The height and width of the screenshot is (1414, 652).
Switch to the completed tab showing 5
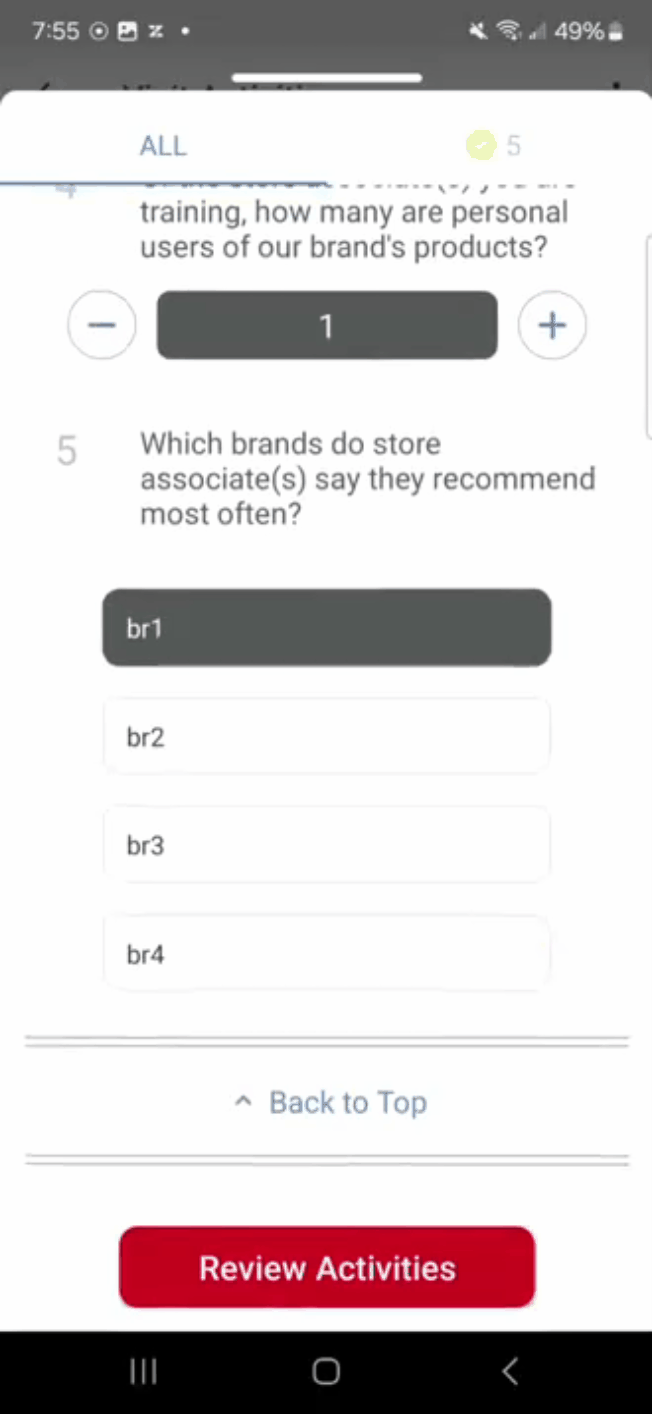[x=494, y=146]
